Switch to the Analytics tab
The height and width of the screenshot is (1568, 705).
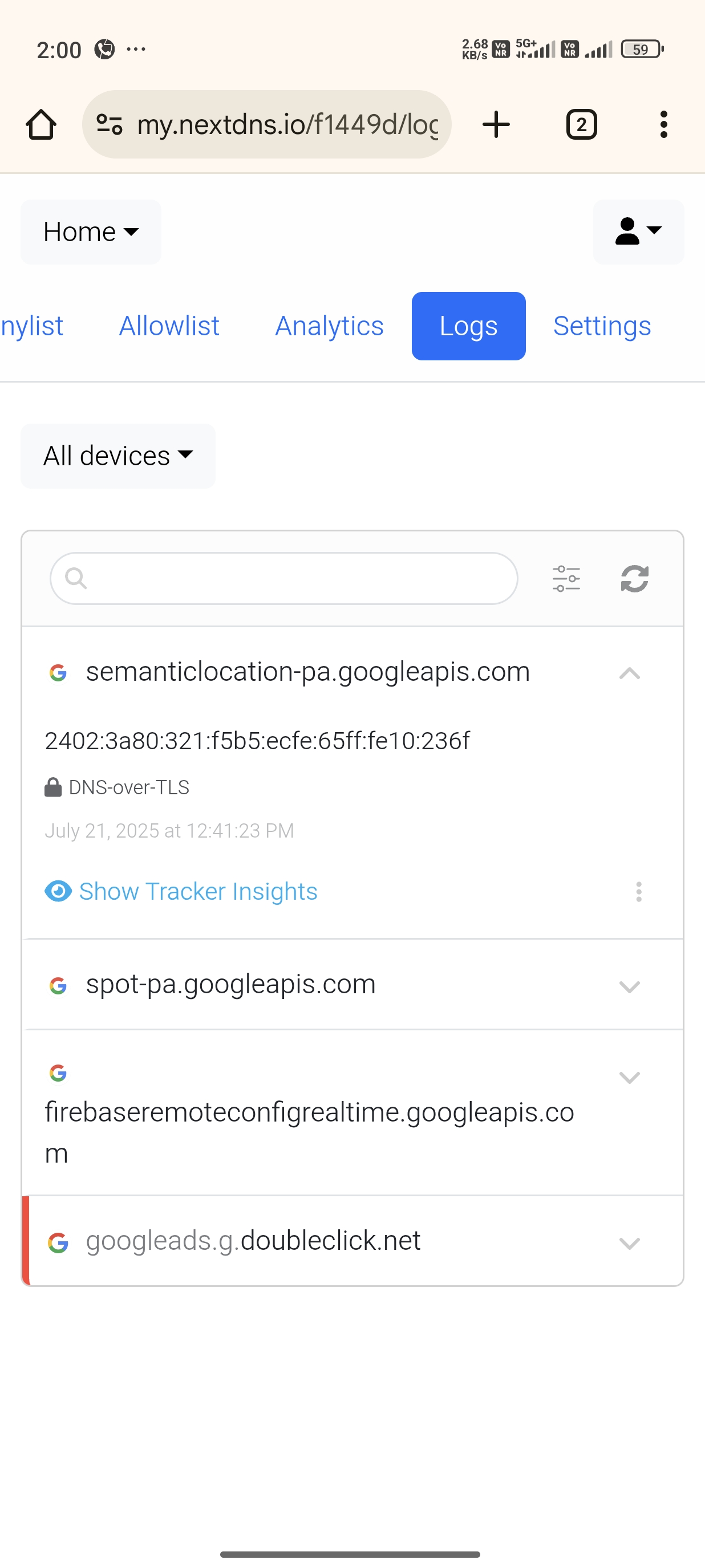[329, 326]
